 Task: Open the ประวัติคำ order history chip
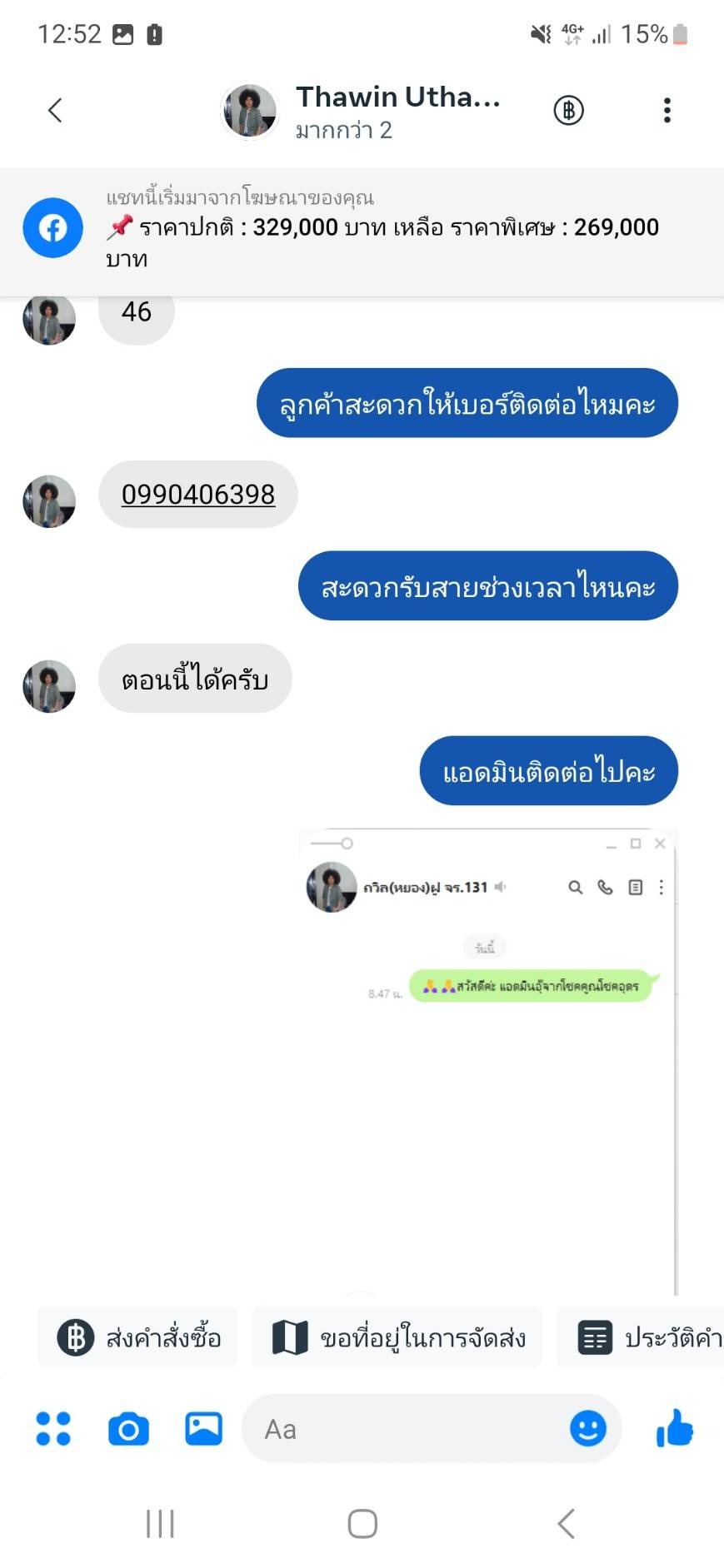[641, 1337]
